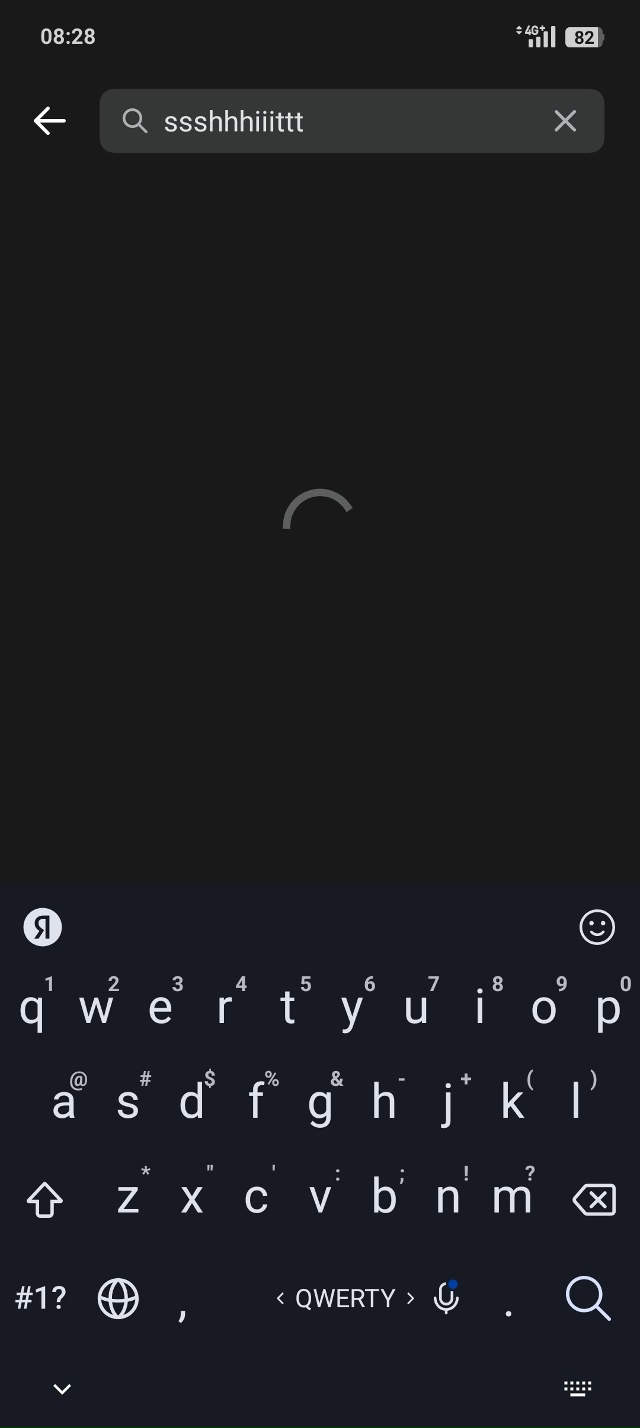640x1428 pixels.
Task: Start voice input with the microphone key
Action: point(446,1298)
